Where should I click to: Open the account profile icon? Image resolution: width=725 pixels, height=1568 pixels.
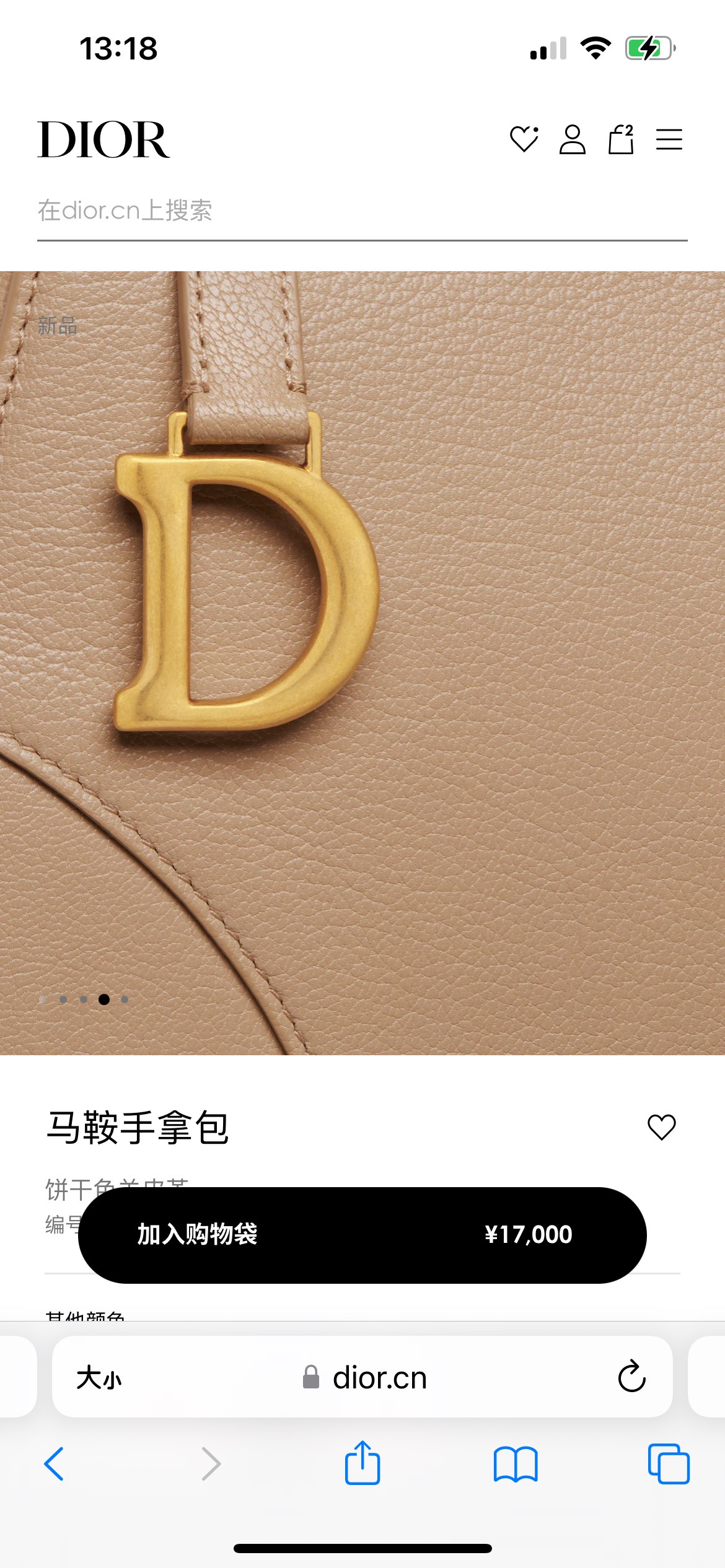coord(572,139)
